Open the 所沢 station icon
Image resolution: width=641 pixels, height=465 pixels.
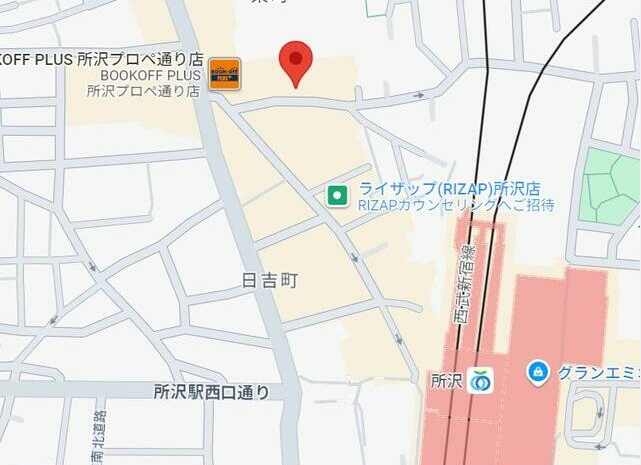click(481, 381)
